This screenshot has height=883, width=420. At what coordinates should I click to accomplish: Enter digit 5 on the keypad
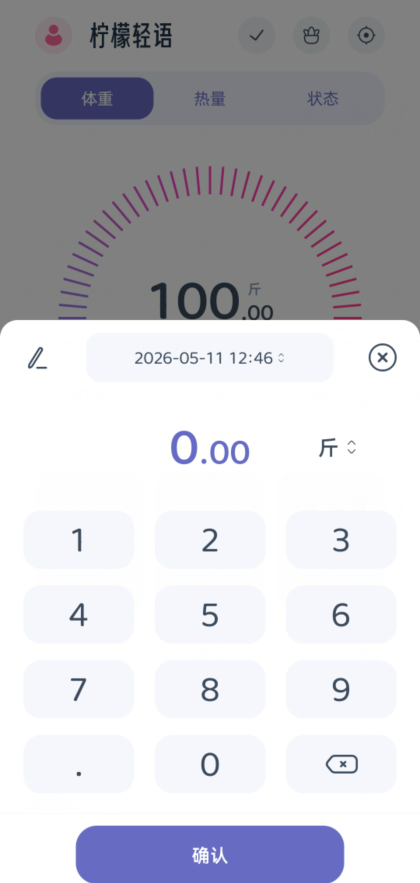pos(209,615)
